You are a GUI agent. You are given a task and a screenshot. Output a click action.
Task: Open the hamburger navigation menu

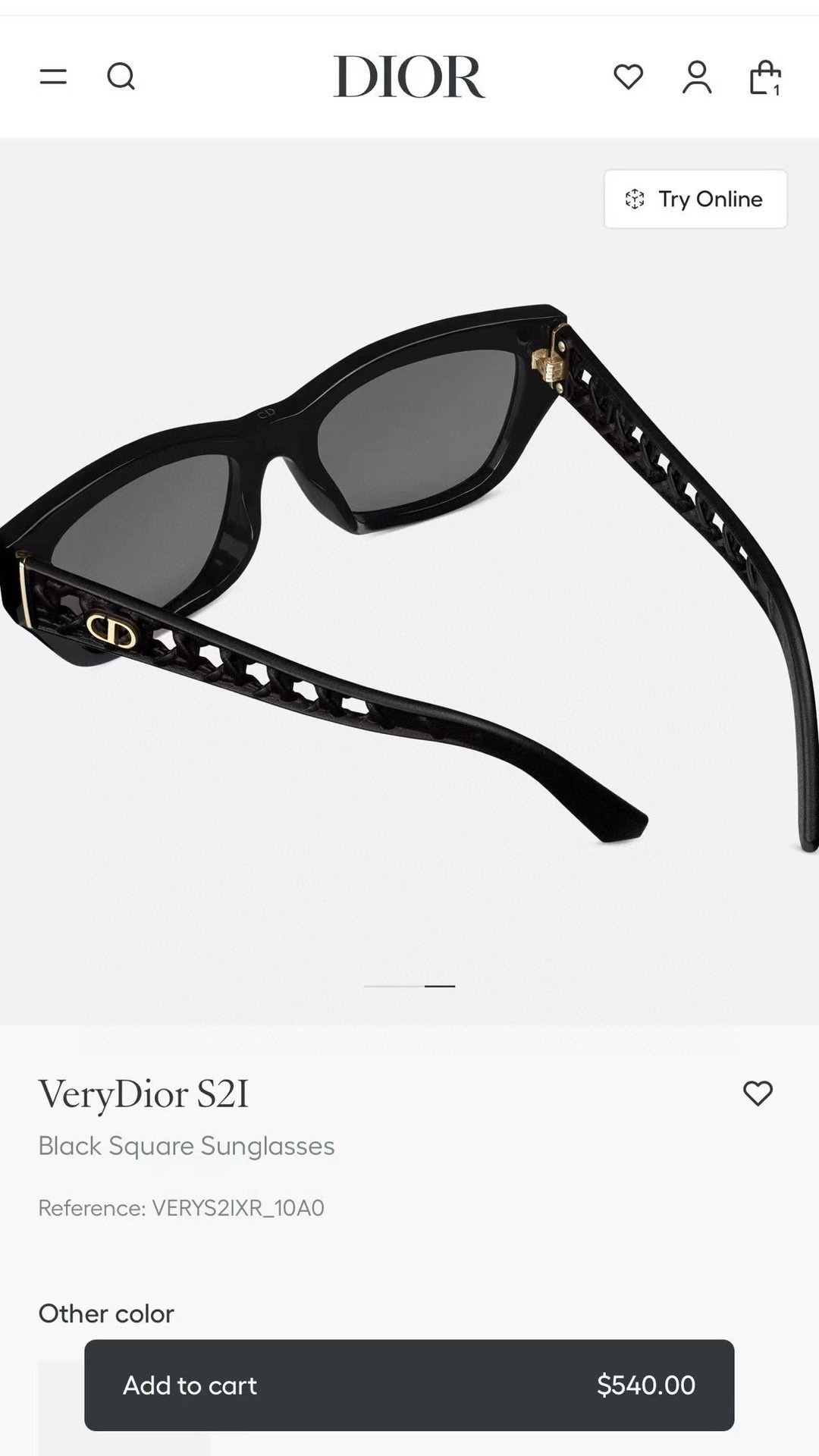point(52,78)
